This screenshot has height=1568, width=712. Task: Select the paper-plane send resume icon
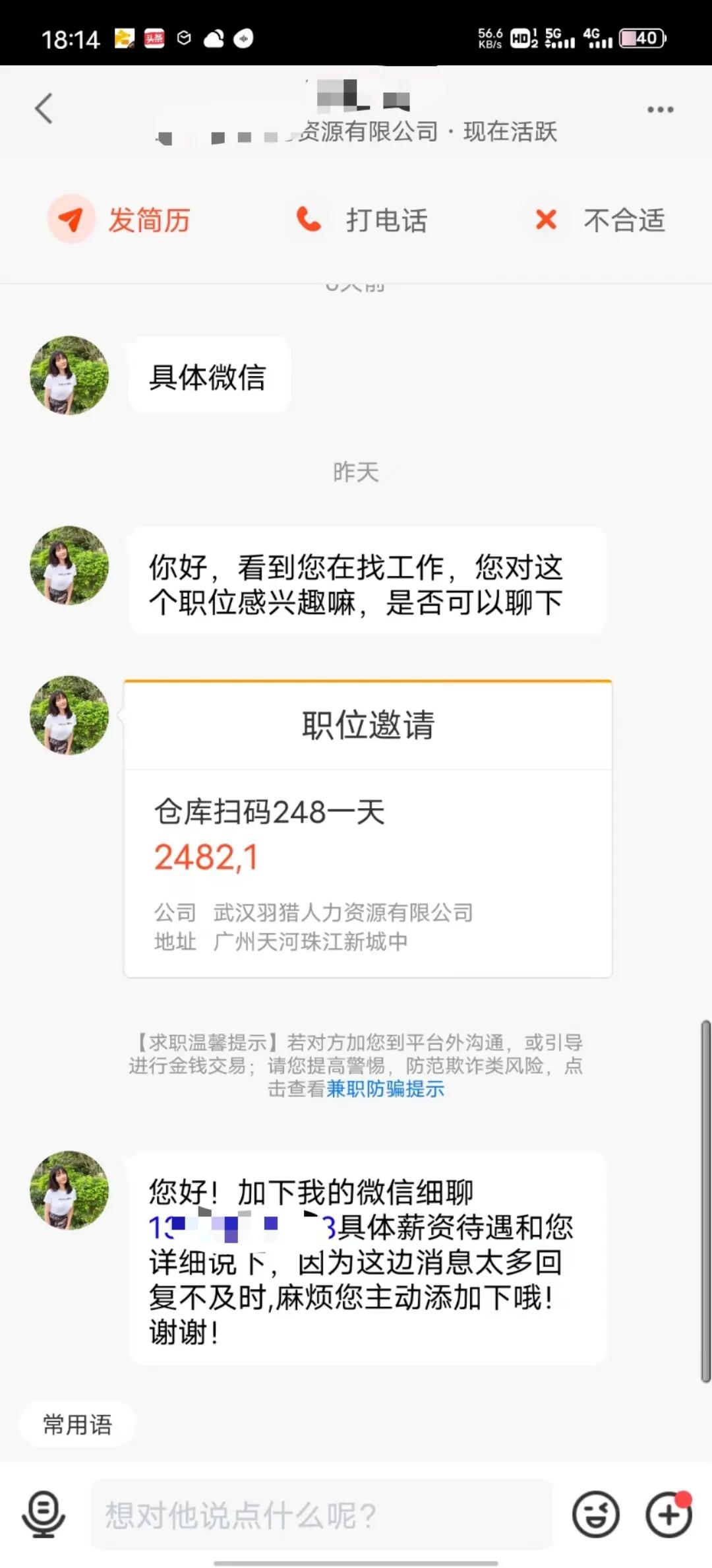71,220
